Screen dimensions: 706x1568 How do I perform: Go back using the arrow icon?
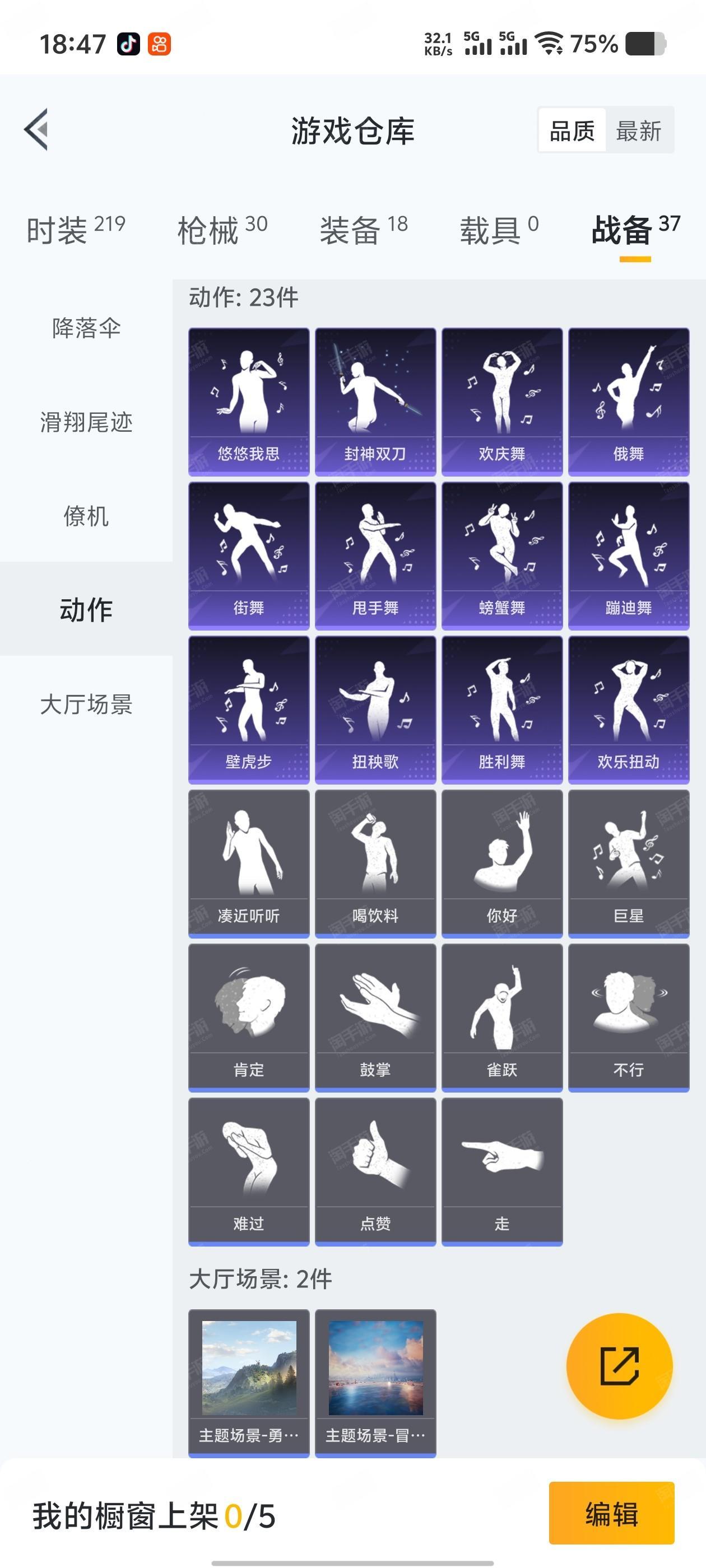pyautogui.click(x=36, y=129)
